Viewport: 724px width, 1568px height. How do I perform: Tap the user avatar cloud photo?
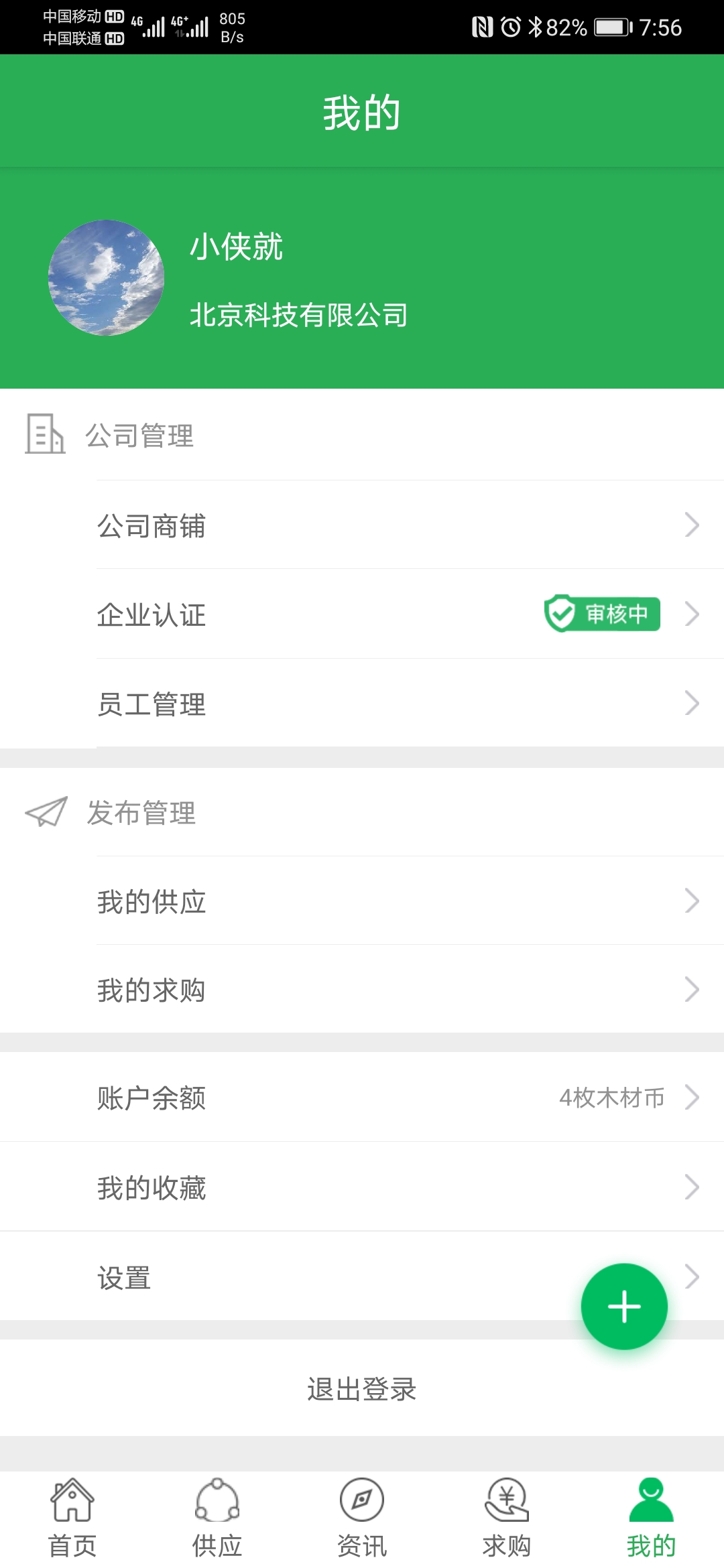tap(105, 279)
